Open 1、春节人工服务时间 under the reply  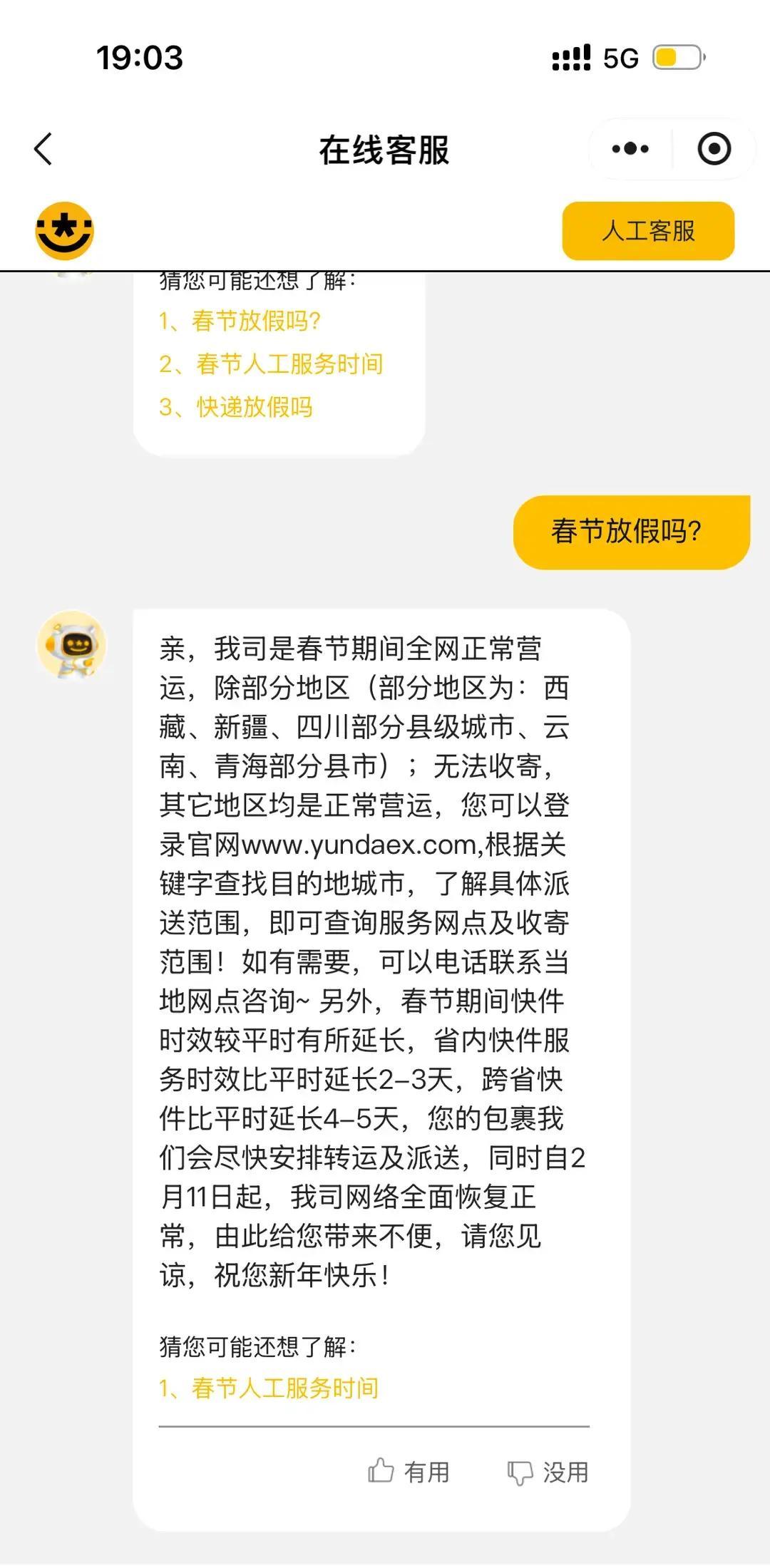coord(269,1388)
